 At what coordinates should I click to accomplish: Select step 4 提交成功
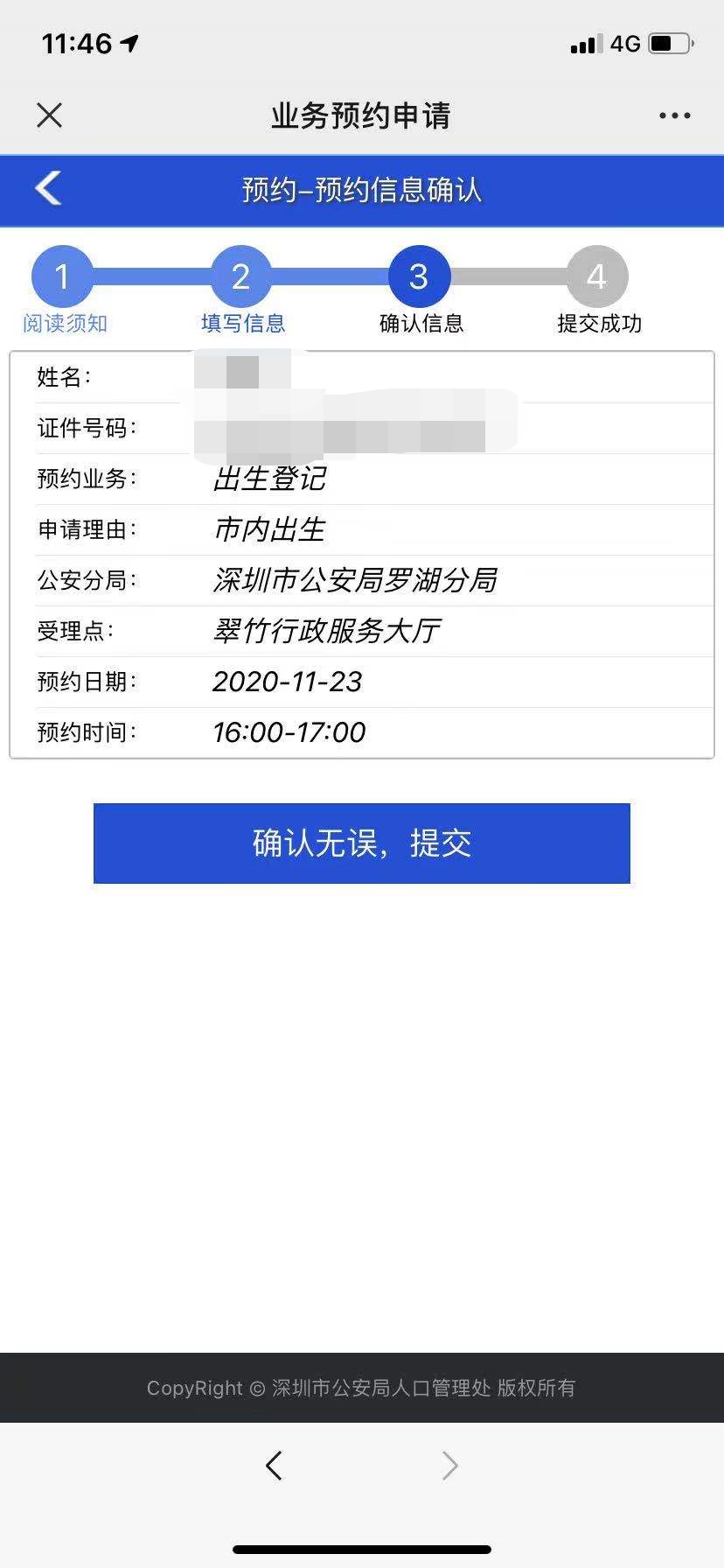coord(596,276)
